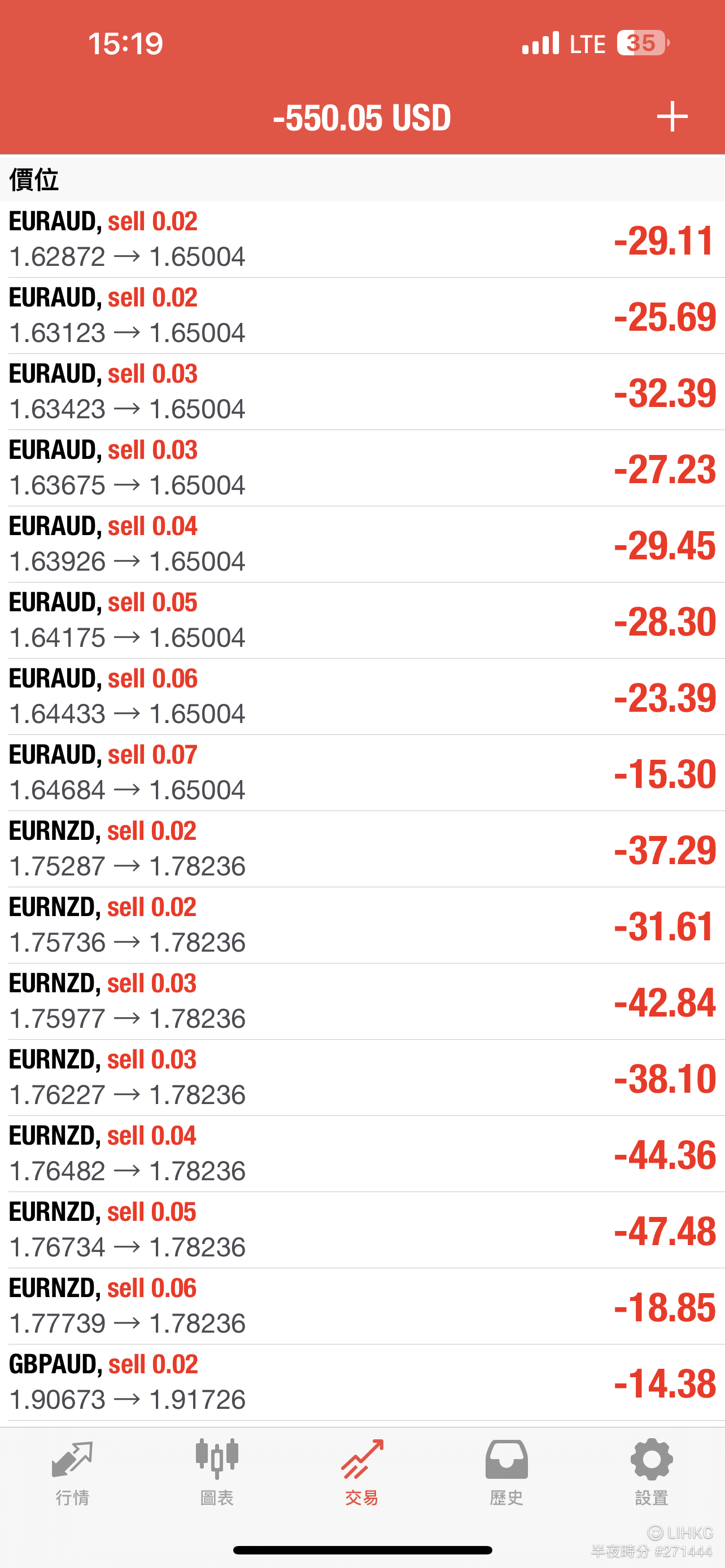Image resolution: width=725 pixels, height=1568 pixels.
Task: Select the 交易 tab
Action: click(x=362, y=1472)
